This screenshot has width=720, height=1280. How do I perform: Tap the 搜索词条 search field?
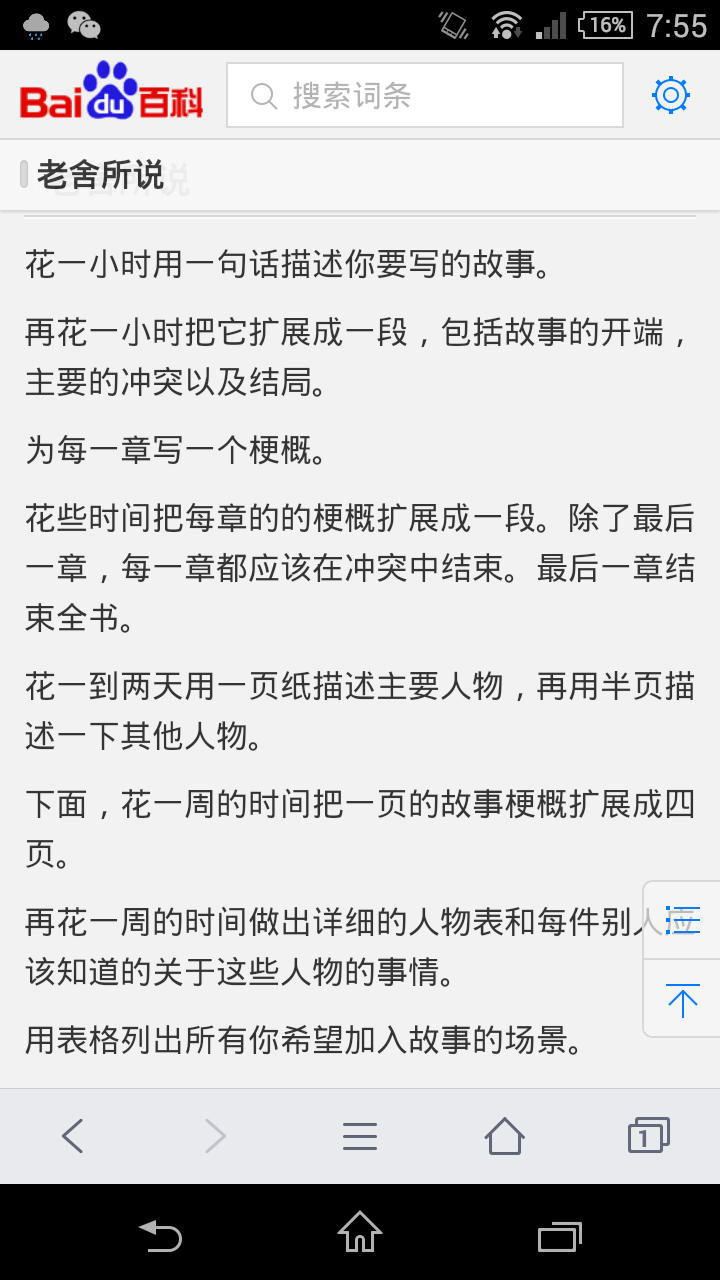click(425, 95)
